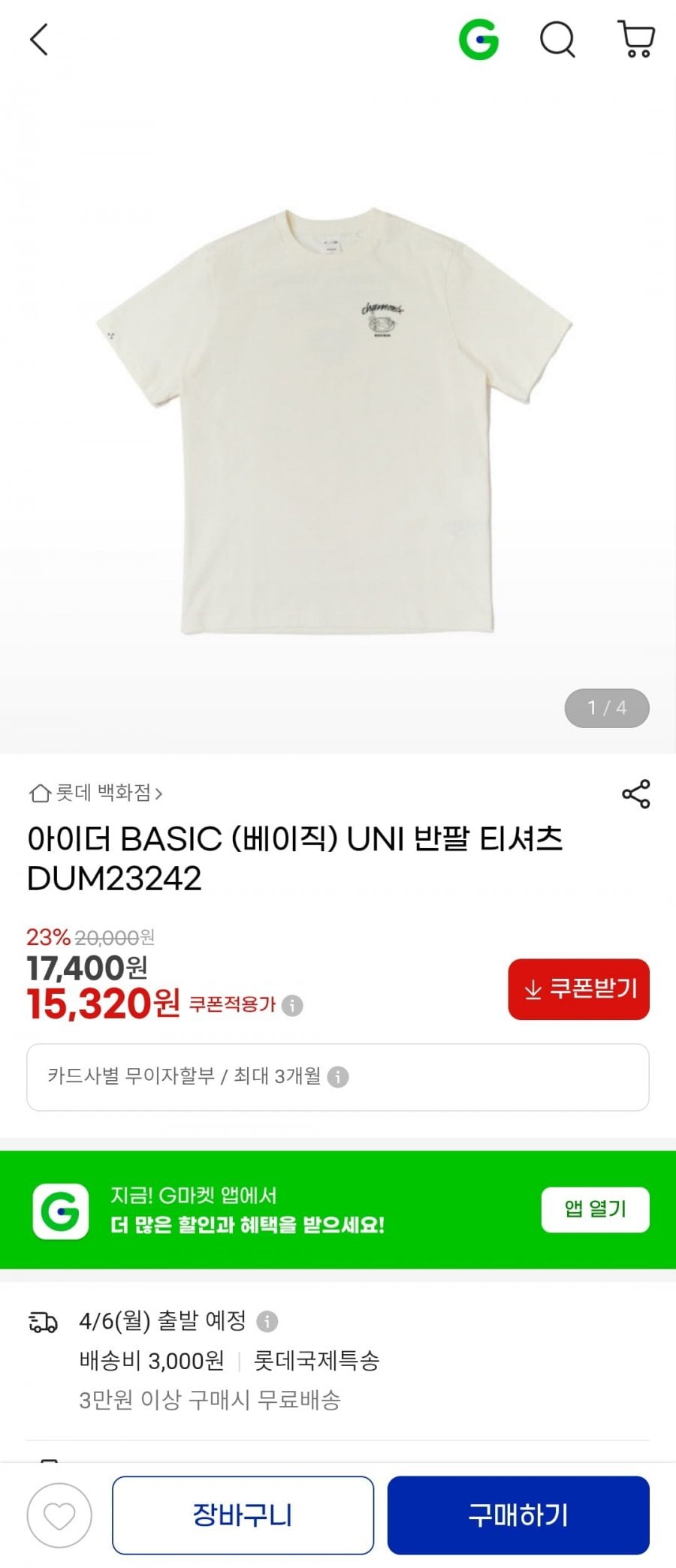Open 카드사별 무이자할부 details
Viewport: 676px width, 1568px height.
point(338,1076)
